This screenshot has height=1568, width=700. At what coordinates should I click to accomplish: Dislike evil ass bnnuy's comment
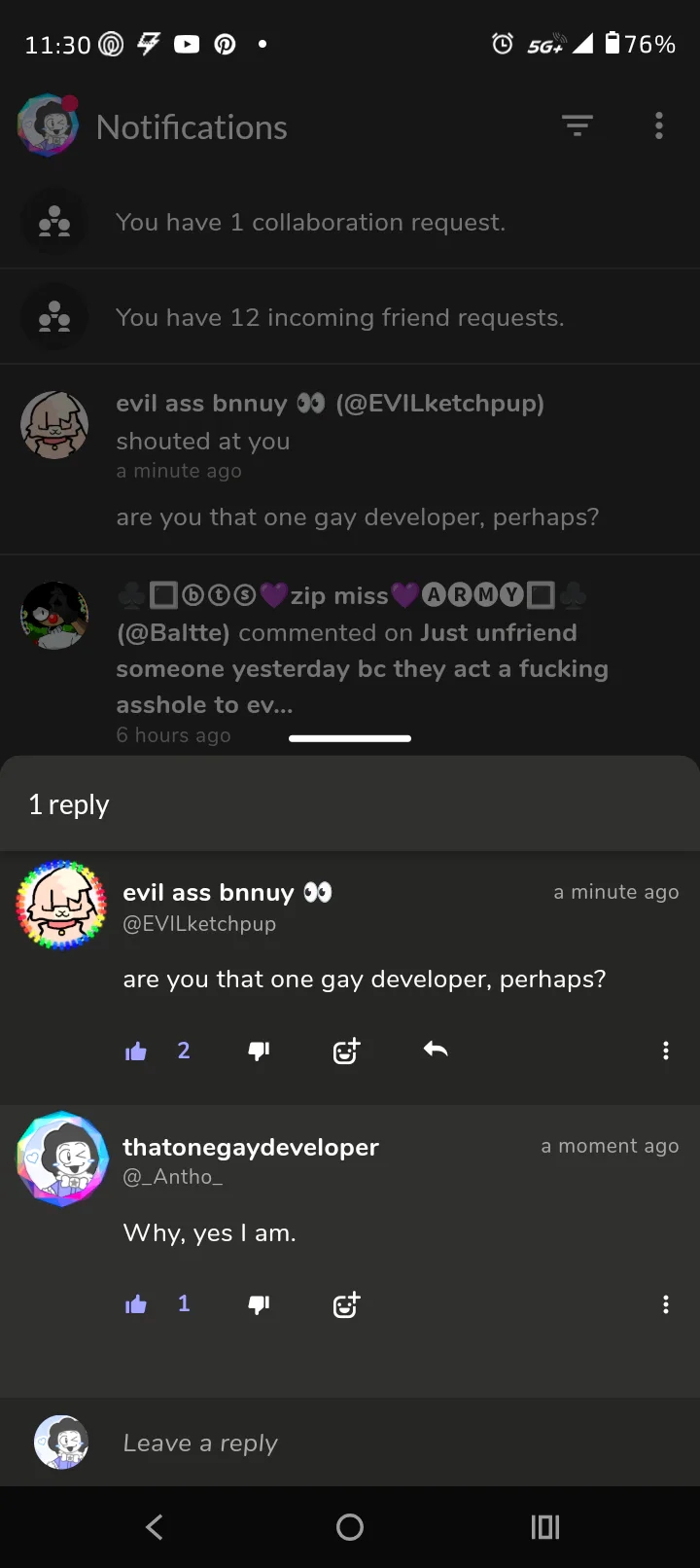coord(259,1051)
